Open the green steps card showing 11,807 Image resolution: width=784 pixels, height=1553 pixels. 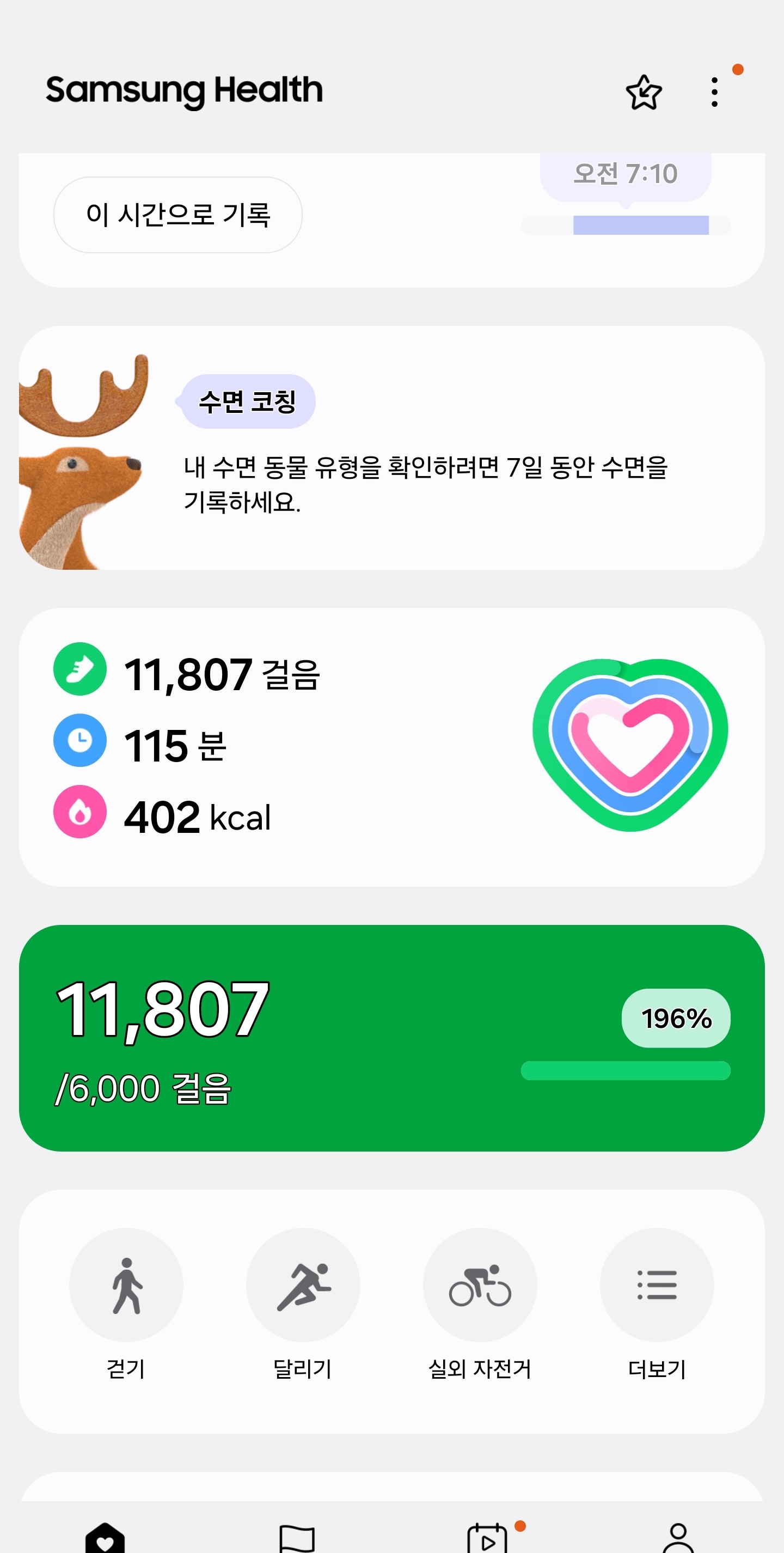coord(391,1038)
